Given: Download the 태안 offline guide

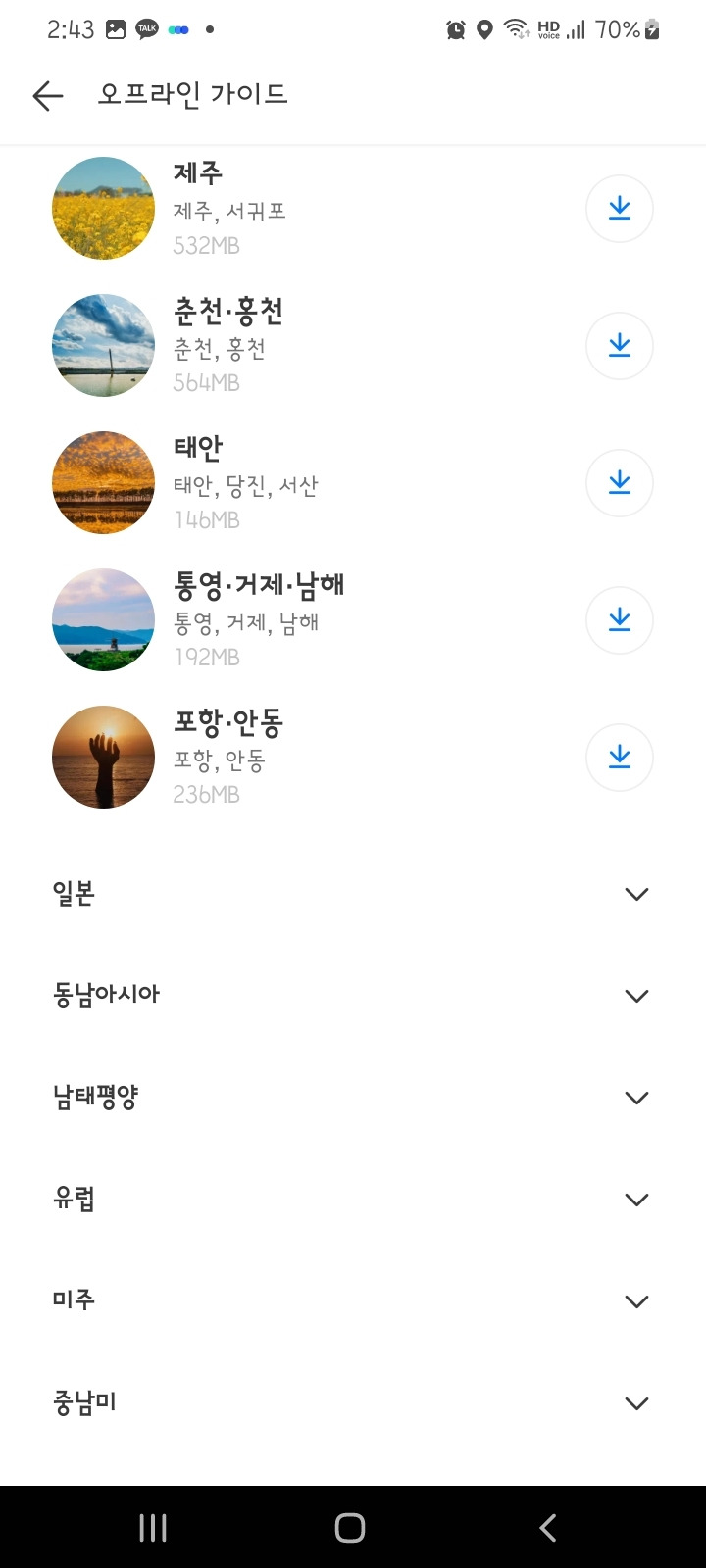Looking at the screenshot, I should (x=619, y=483).
